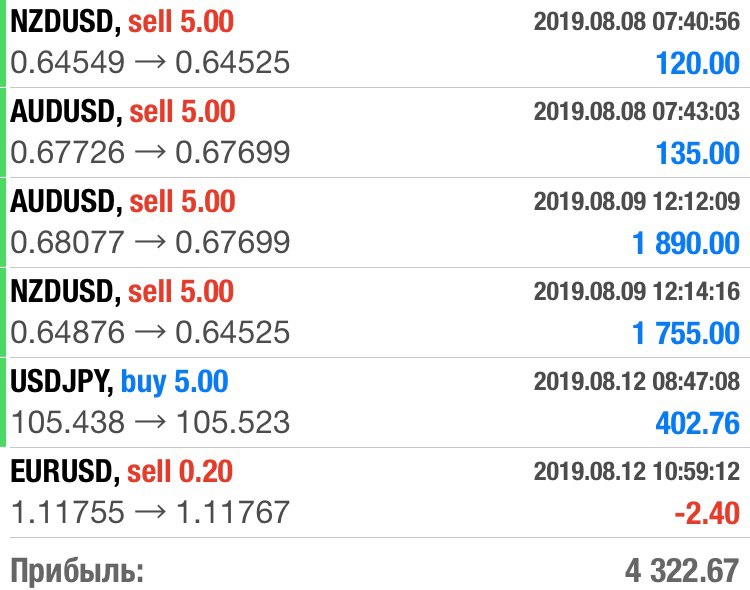Open the NZDUSD trade with 1 755.00 profit

coord(375,312)
